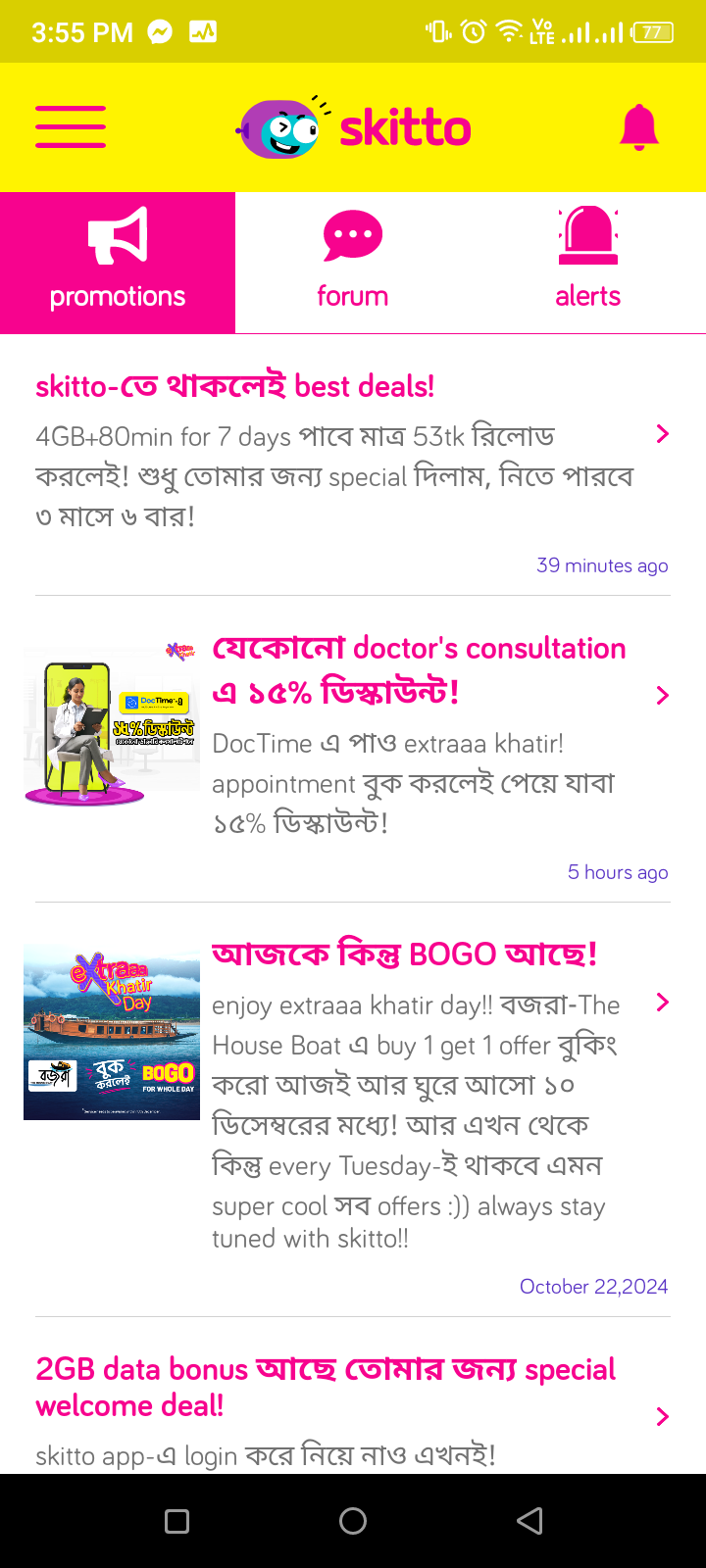Switch to the forum tab
The image size is (706, 1568).
click(353, 263)
